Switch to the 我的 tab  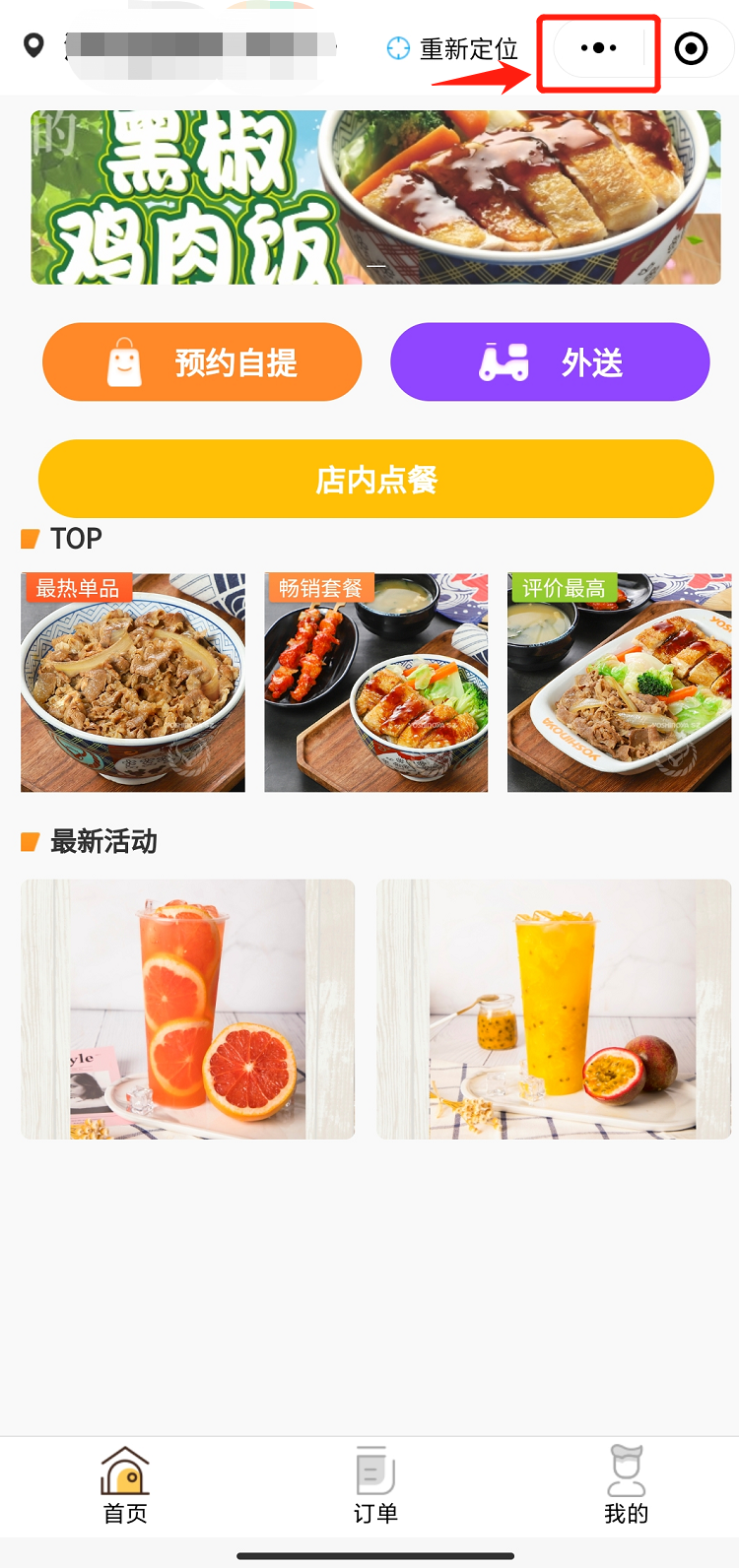(x=626, y=1485)
